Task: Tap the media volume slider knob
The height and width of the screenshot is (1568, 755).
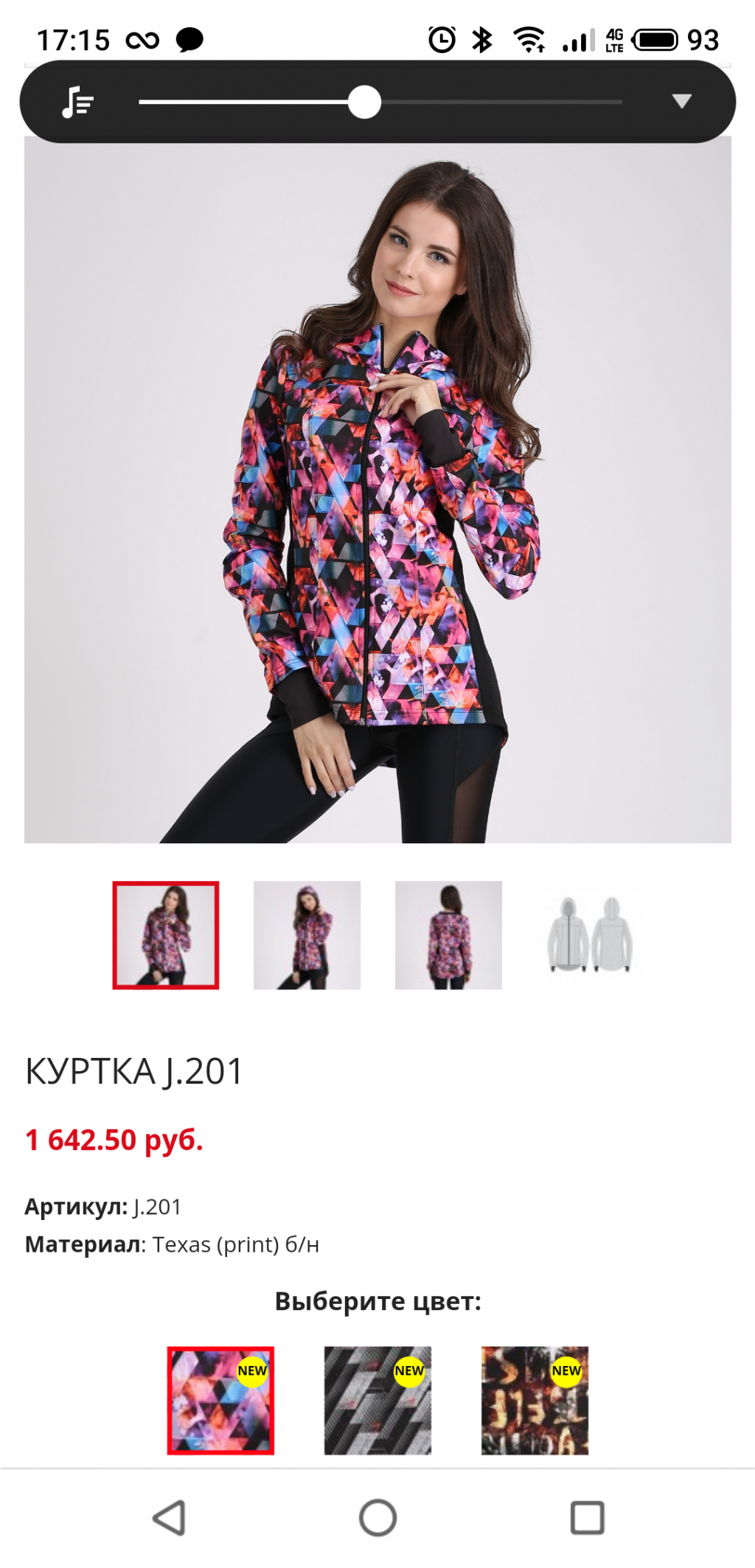Action: [x=364, y=102]
